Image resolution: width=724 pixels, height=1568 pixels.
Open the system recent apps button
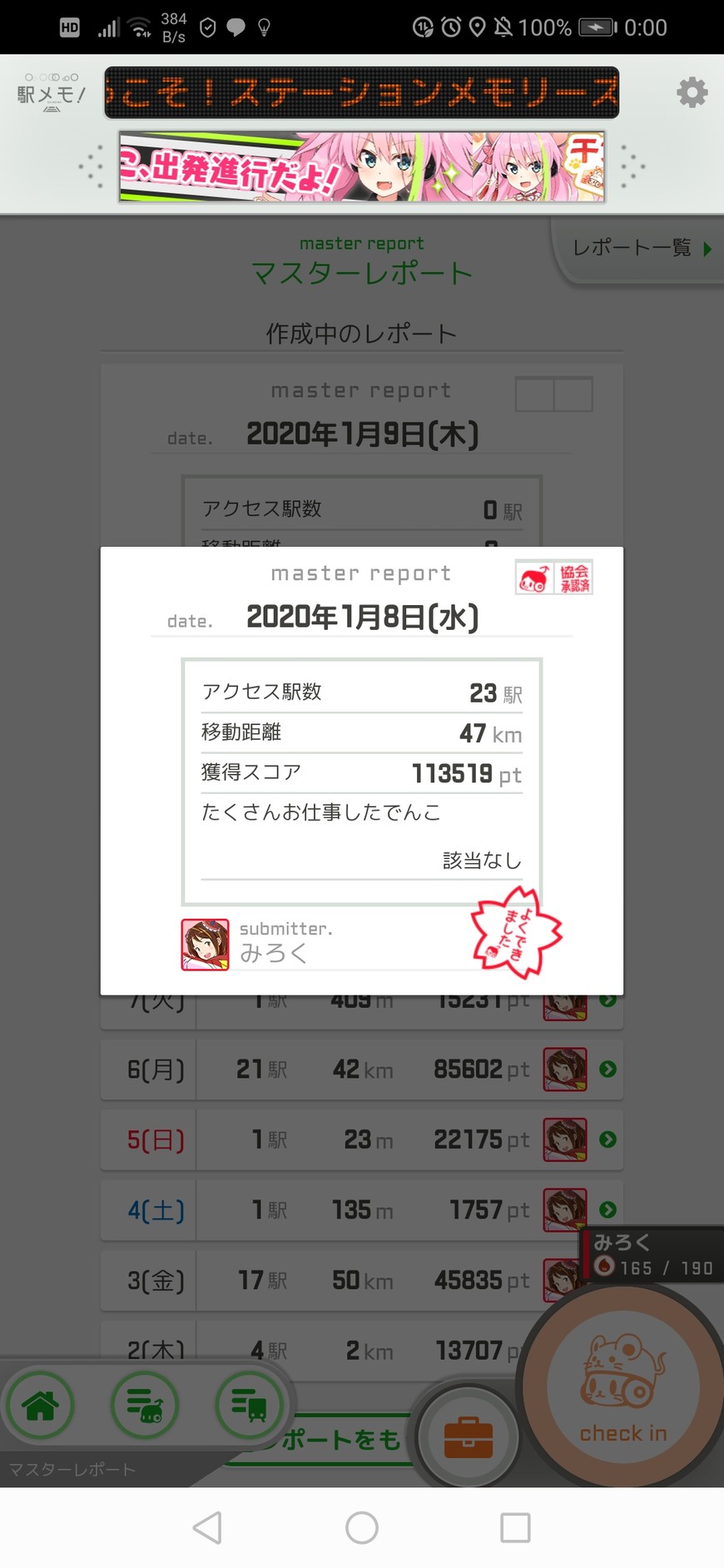[515, 1527]
